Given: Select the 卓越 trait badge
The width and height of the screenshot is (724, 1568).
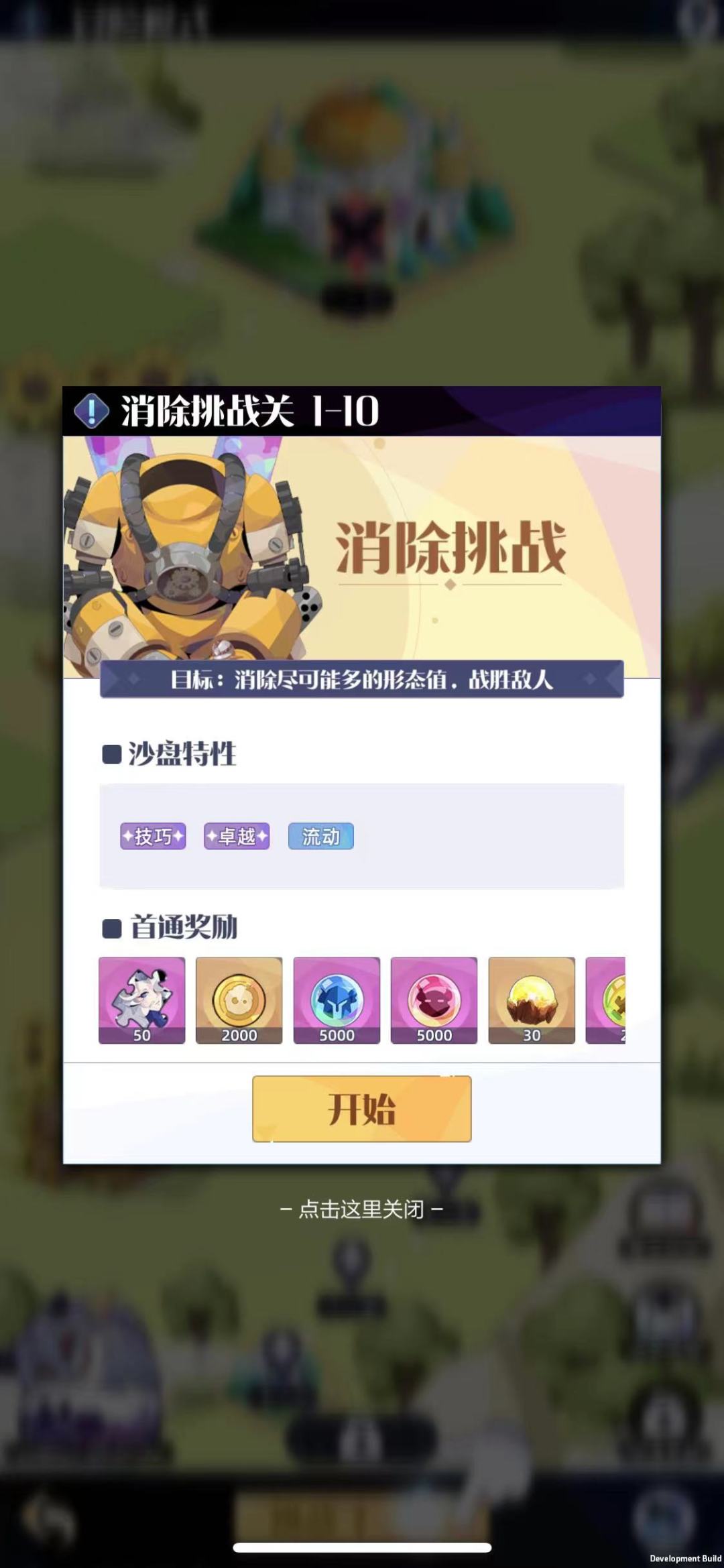Looking at the screenshot, I should [238, 836].
